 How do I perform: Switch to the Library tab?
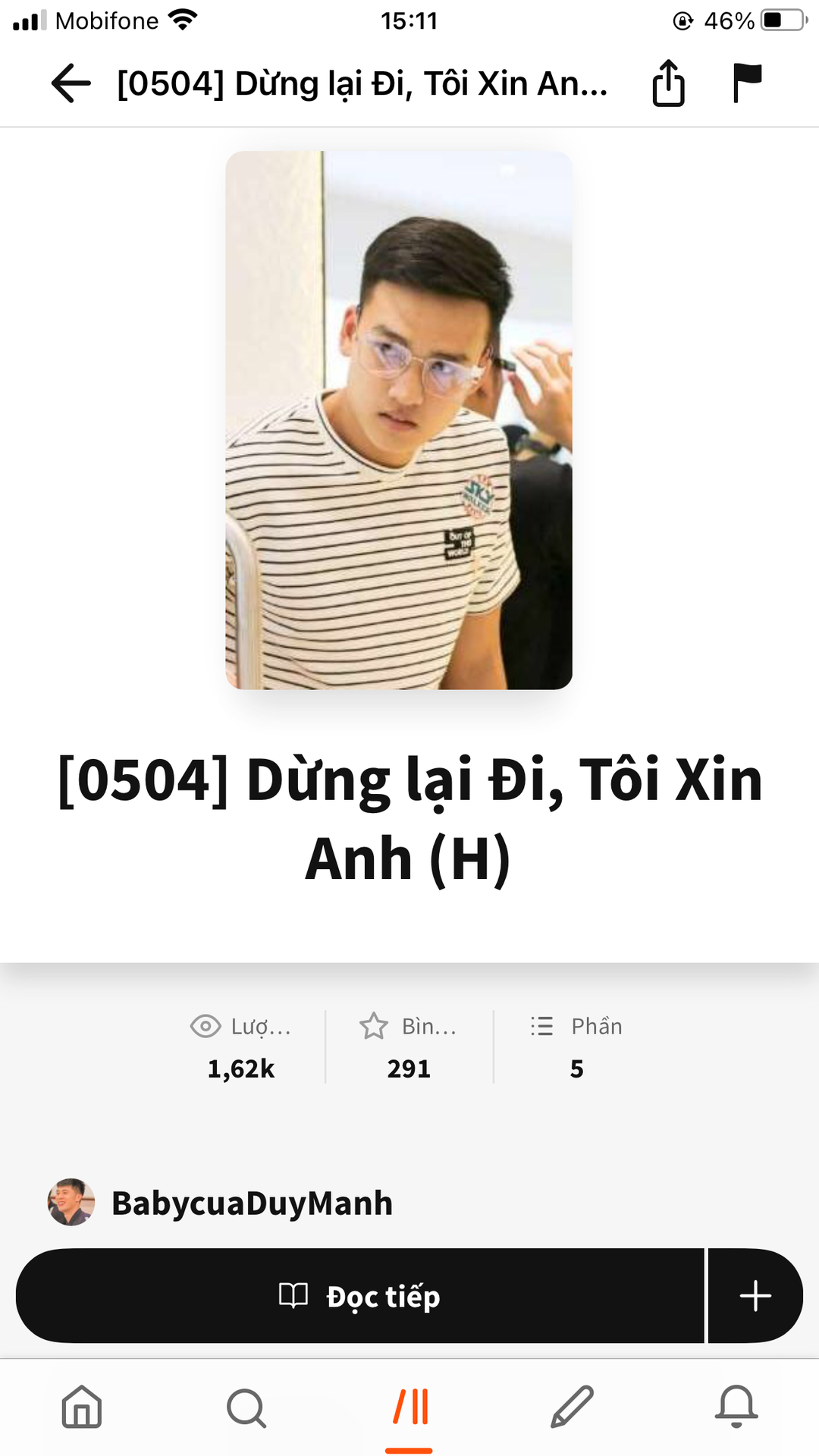(x=409, y=1407)
